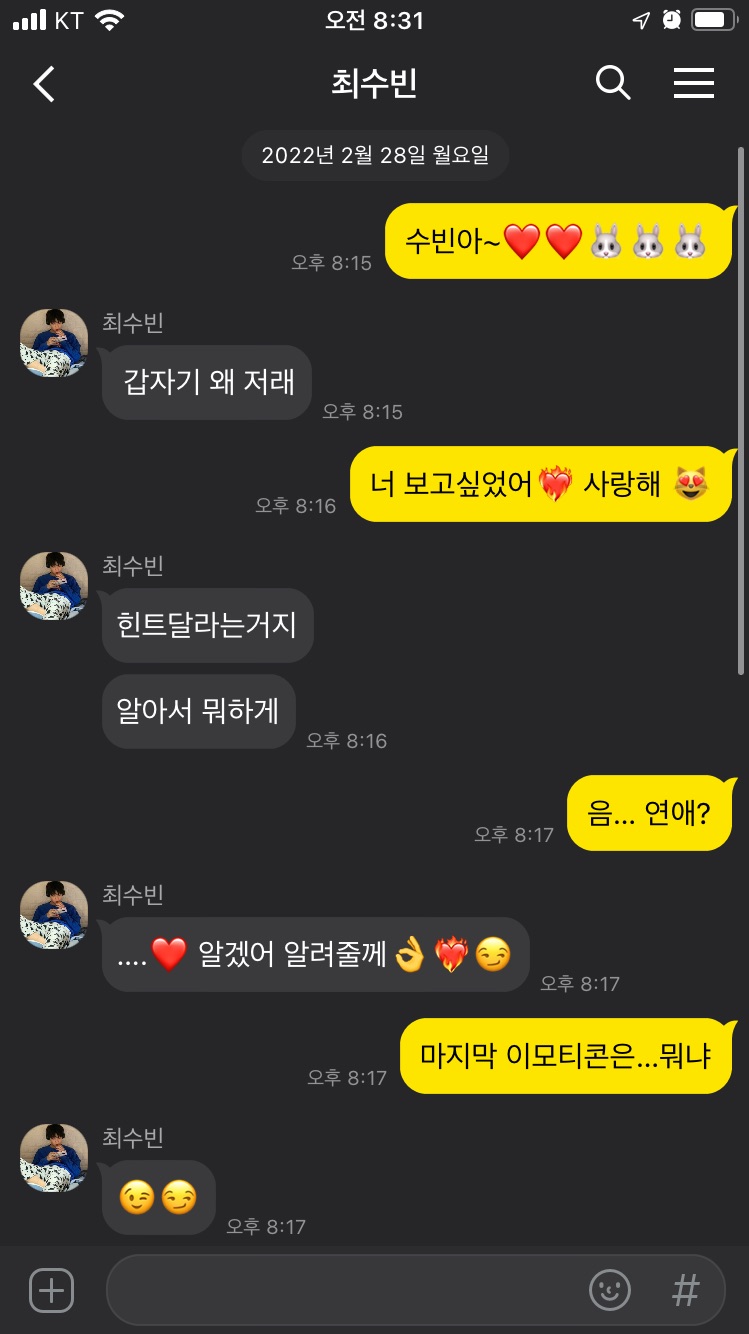The height and width of the screenshot is (1334, 749).
Task: Open the hashtag search
Action: click(685, 1290)
